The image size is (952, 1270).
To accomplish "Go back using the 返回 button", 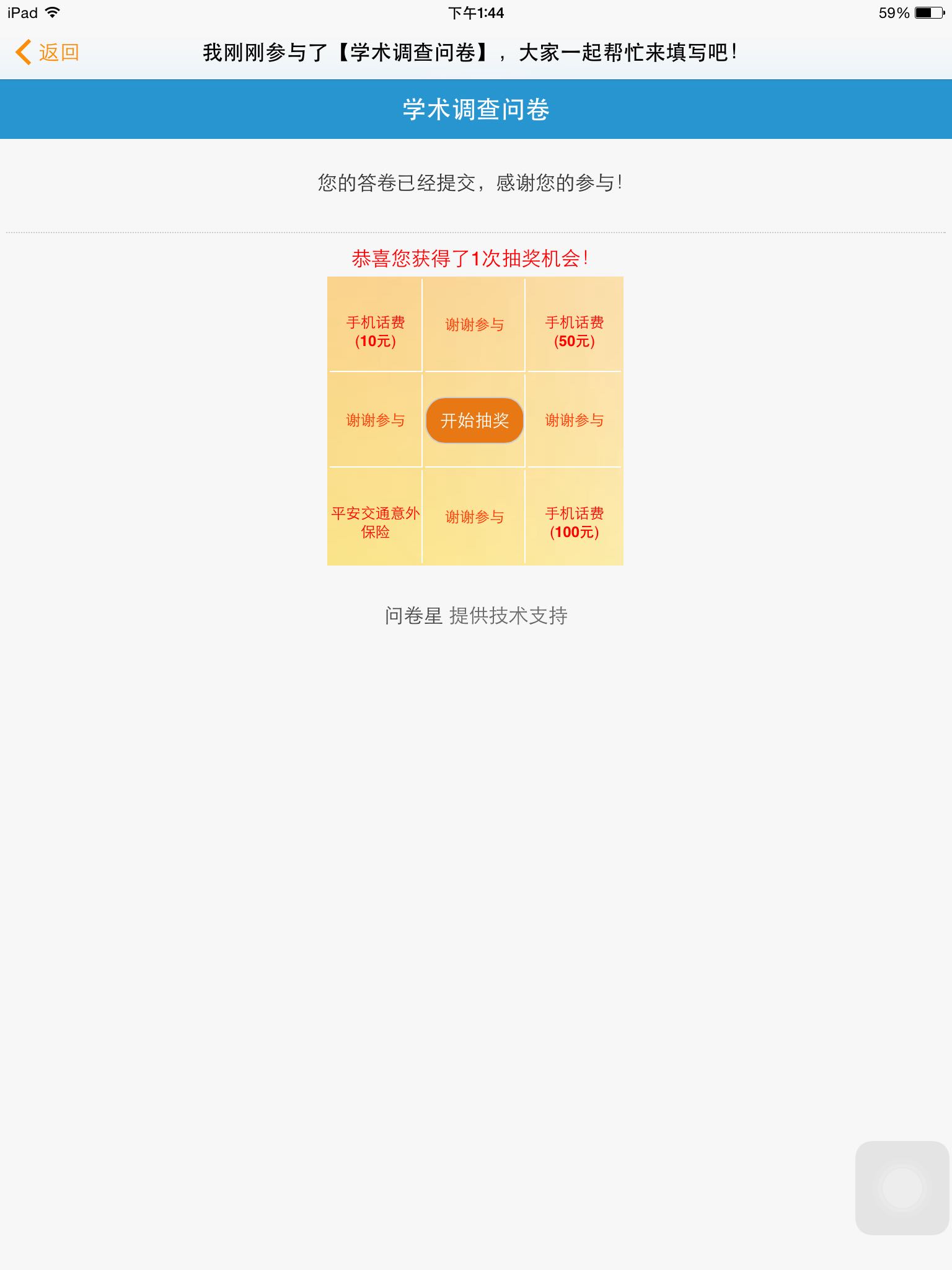I will [48, 53].
